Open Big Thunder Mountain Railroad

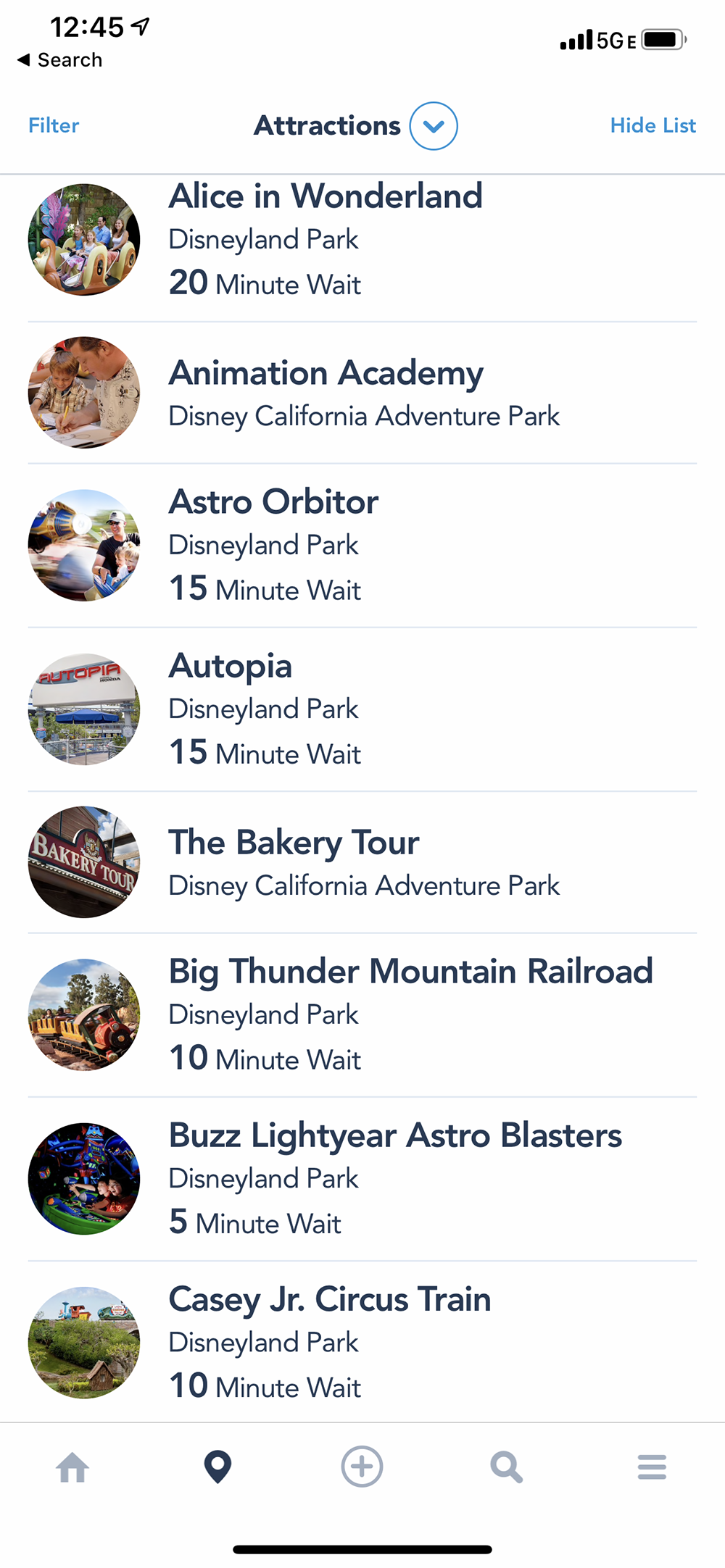pyautogui.click(x=410, y=972)
